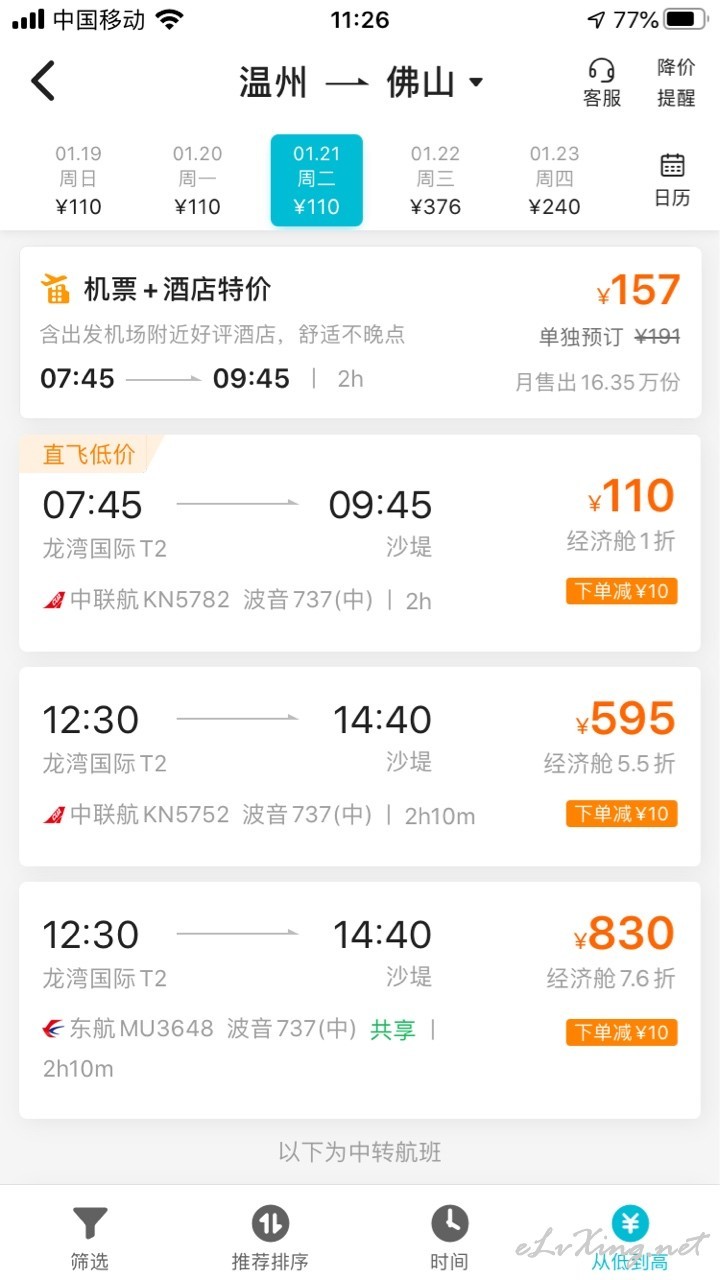Open the 日历 calendar picker
Viewport: 720px width, 1280px height.
[x=672, y=180]
